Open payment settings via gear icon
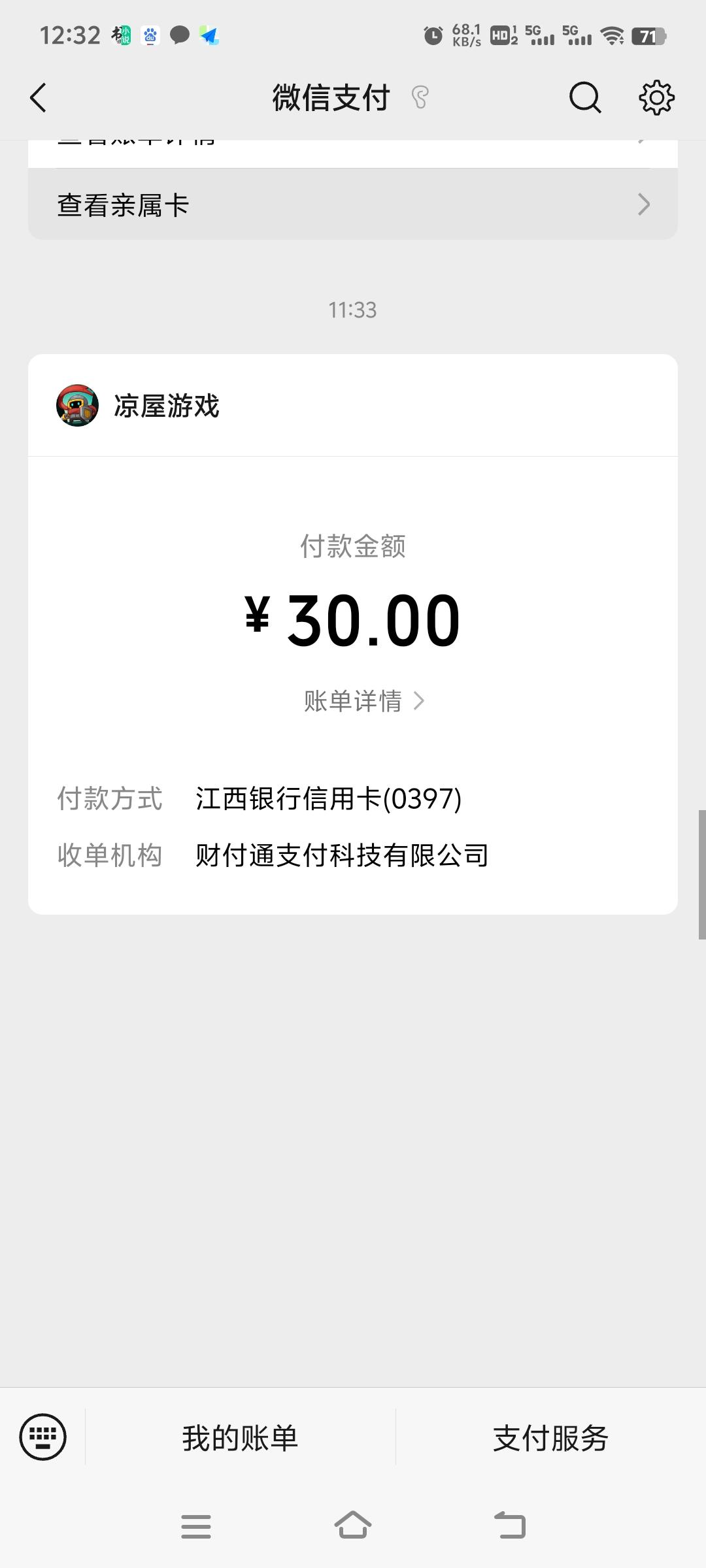Viewport: 706px width, 1568px height. pyautogui.click(x=657, y=98)
